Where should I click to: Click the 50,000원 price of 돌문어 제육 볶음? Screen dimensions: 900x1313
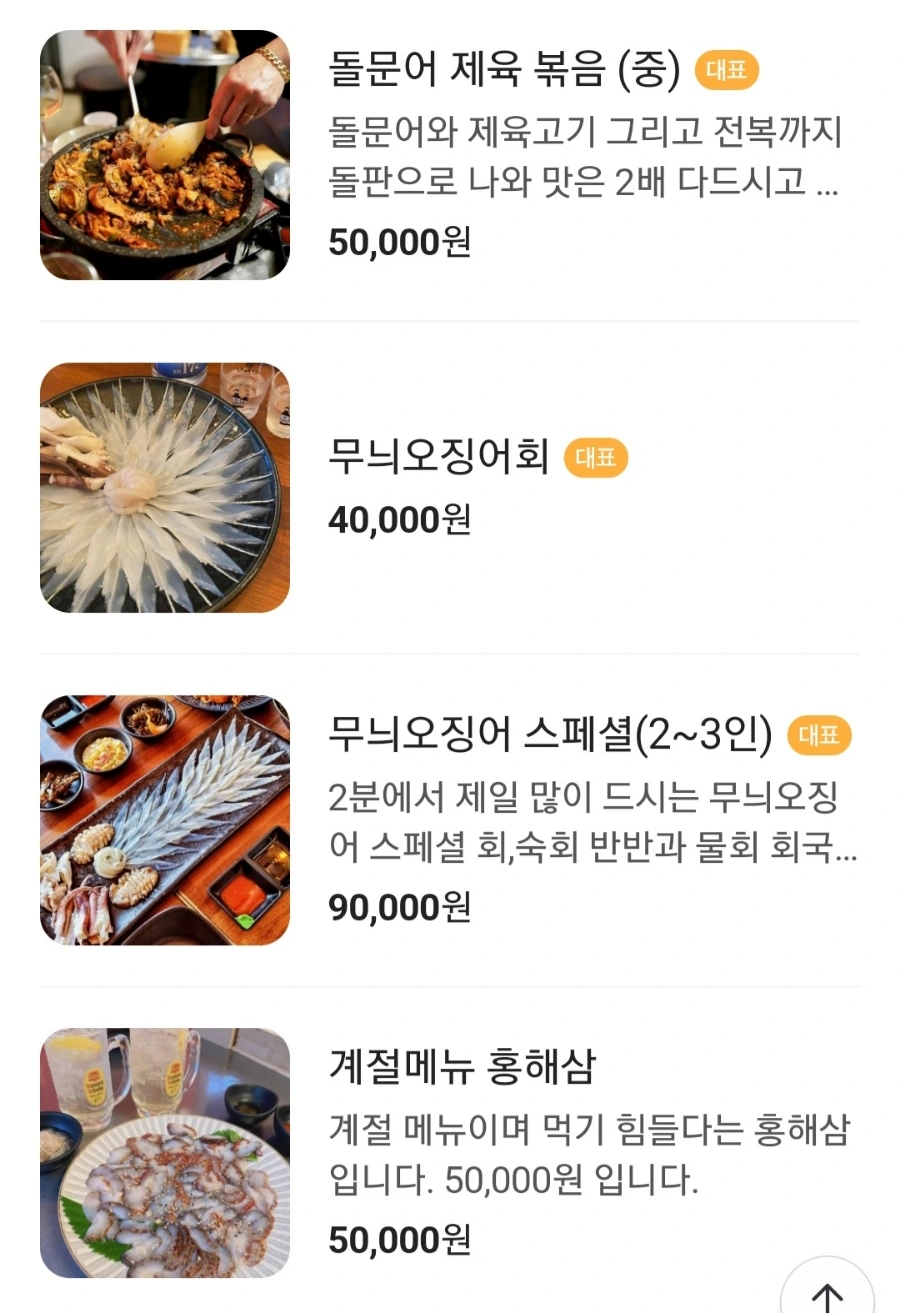(x=399, y=243)
